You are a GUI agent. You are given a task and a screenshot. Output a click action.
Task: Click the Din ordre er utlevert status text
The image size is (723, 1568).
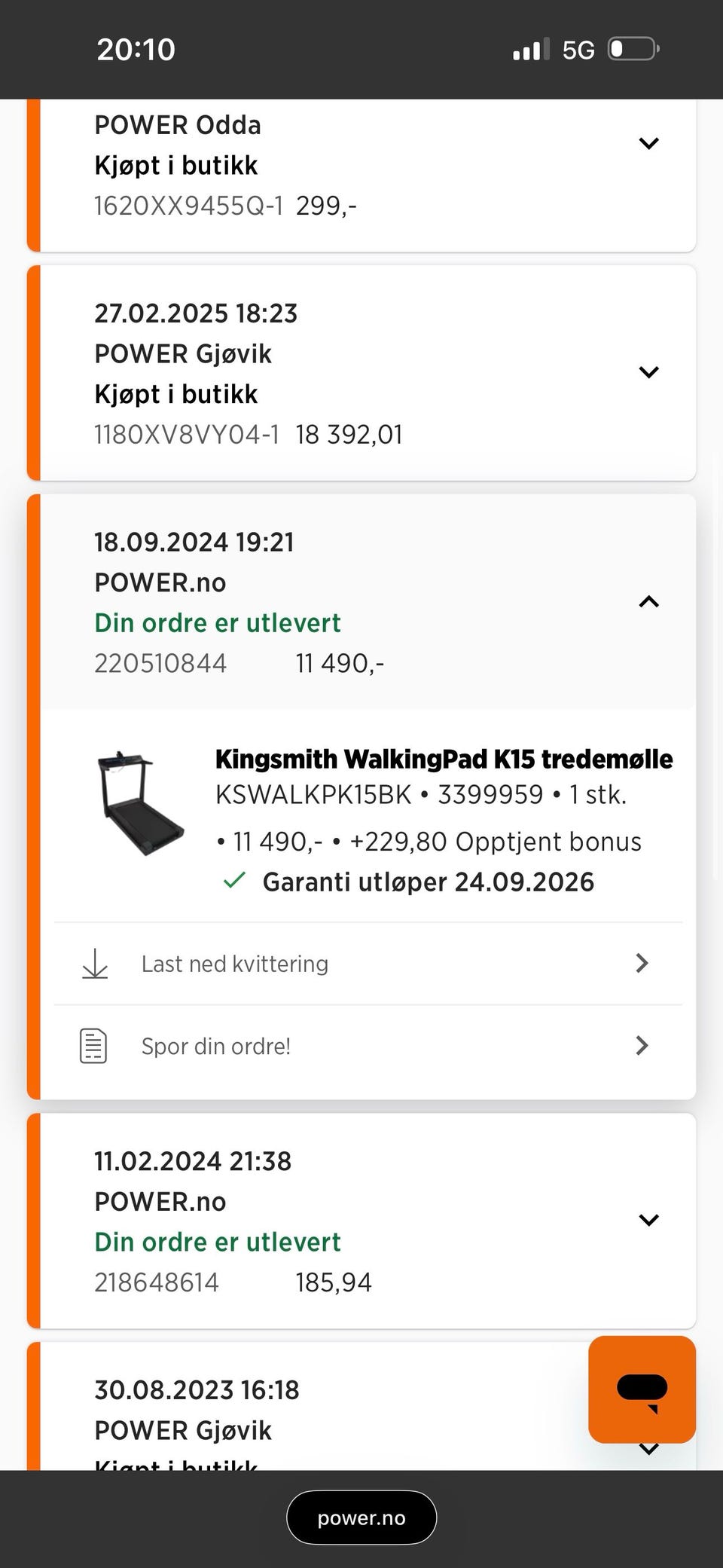coord(217,622)
